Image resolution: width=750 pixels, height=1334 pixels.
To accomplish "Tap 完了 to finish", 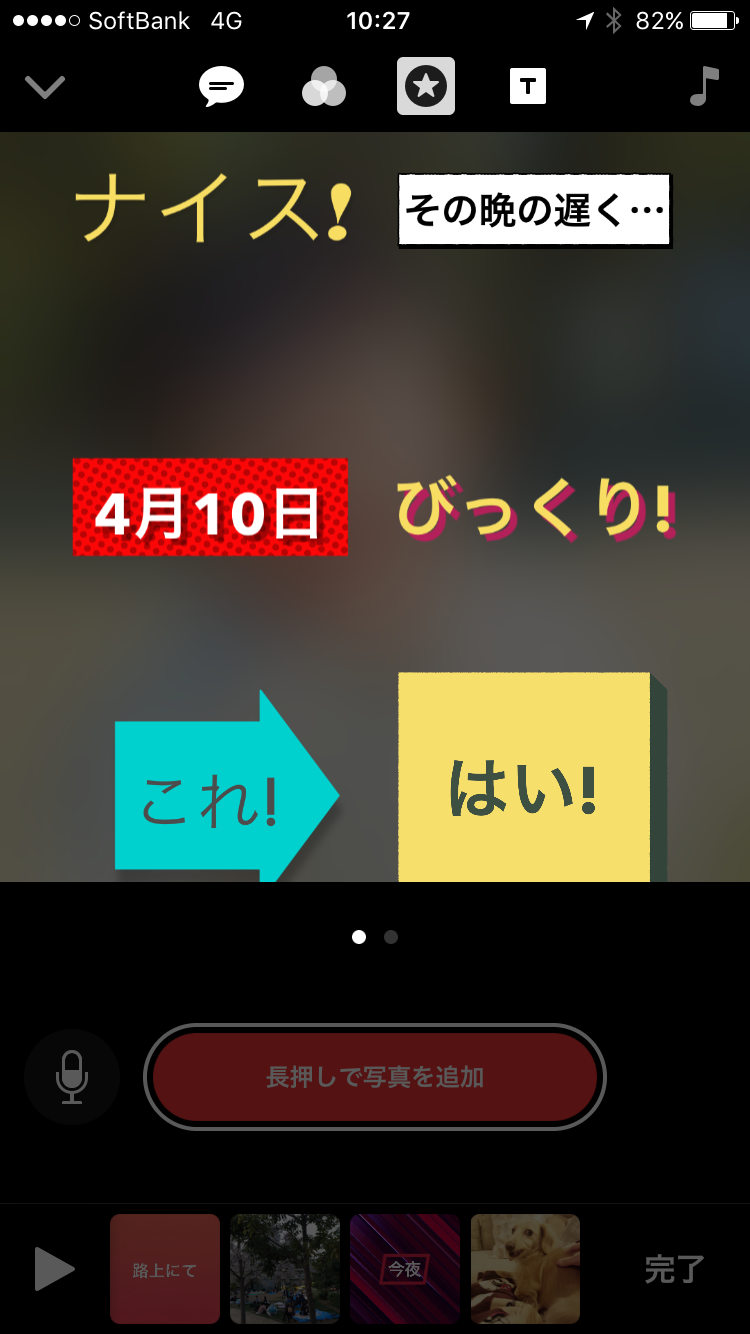I will [x=674, y=1269].
